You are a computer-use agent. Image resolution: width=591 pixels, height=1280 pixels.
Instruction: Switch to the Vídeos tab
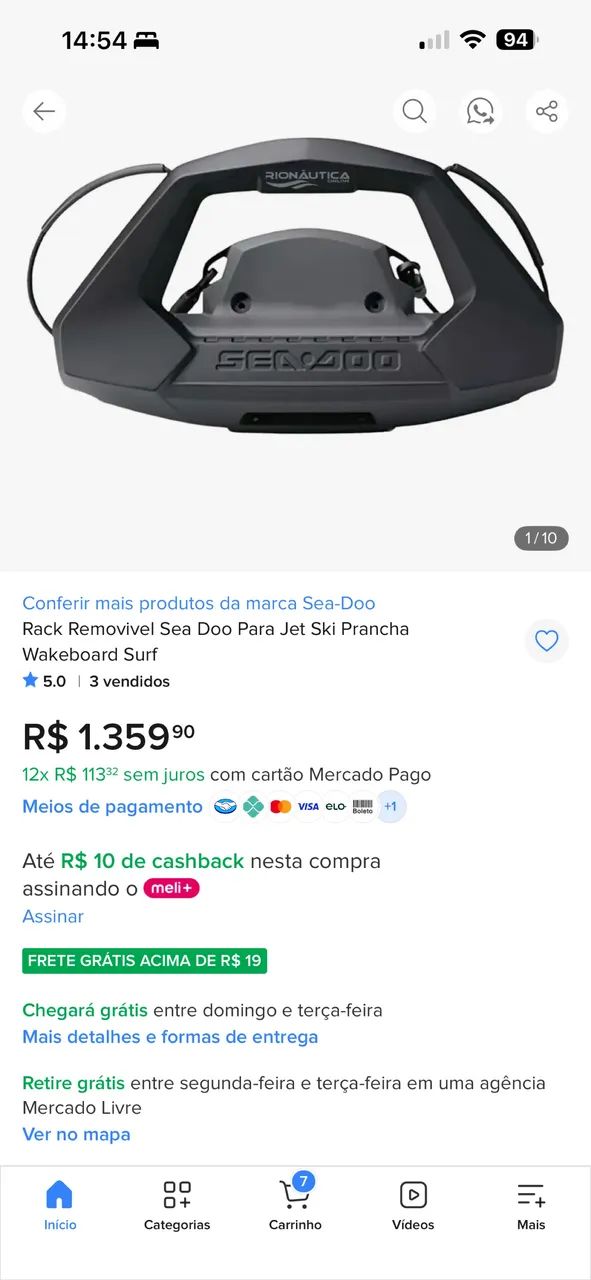point(413,1206)
